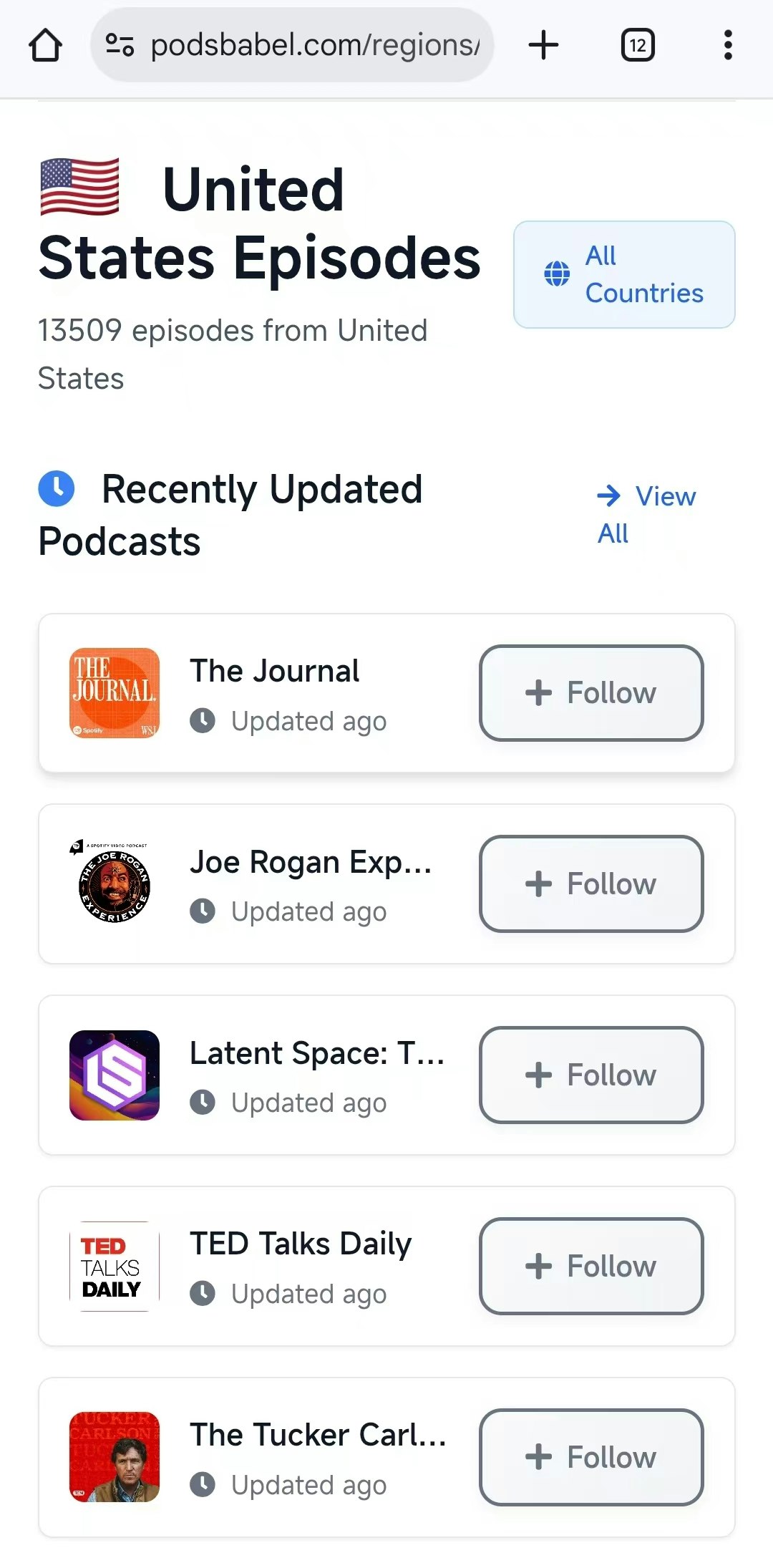Follow TED Talks Daily

click(x=591, y=1266)
